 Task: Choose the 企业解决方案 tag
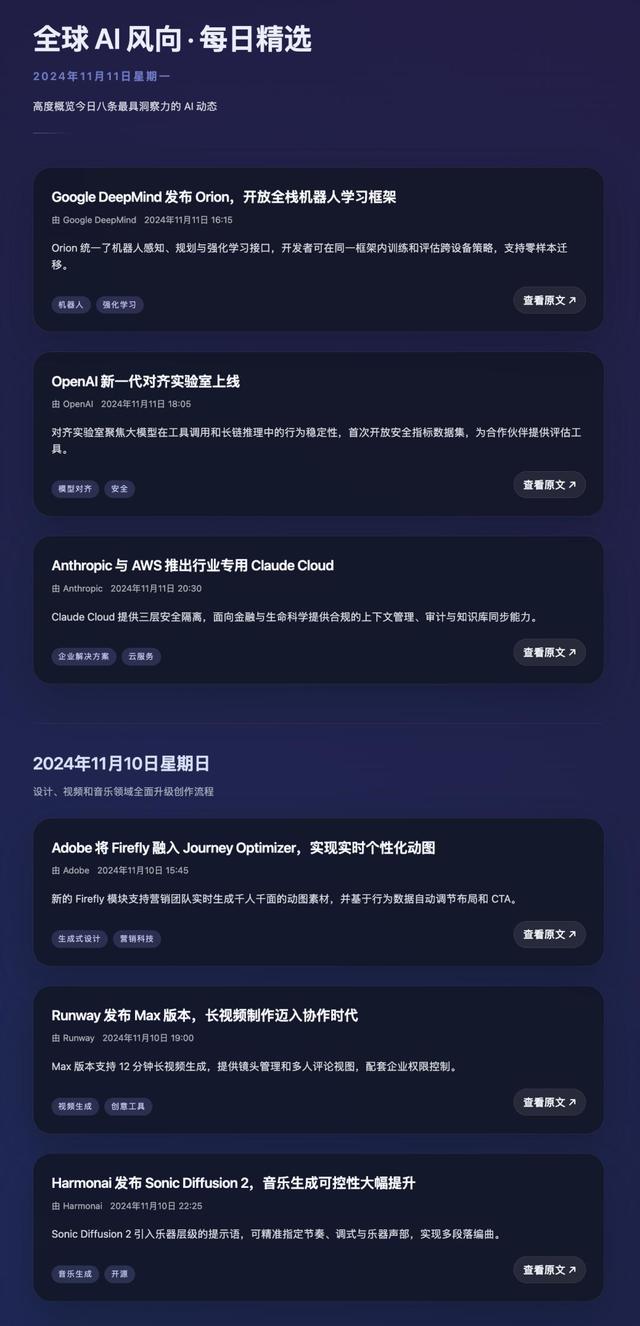[x=84, y=656]
